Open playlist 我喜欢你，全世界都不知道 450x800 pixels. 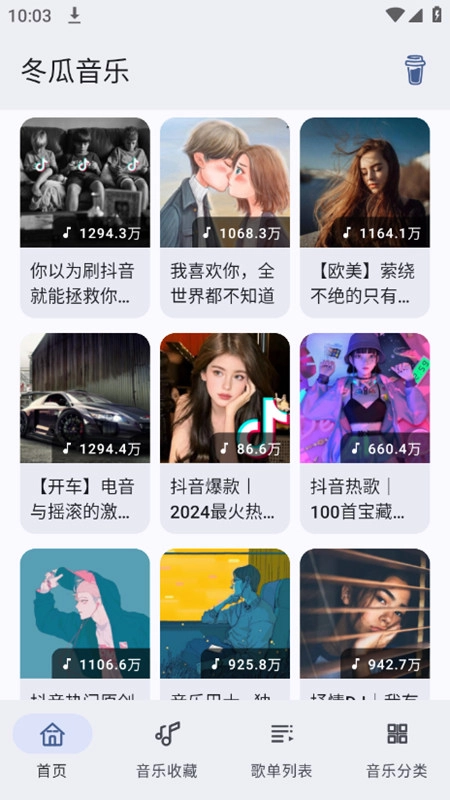click(225, 218)
